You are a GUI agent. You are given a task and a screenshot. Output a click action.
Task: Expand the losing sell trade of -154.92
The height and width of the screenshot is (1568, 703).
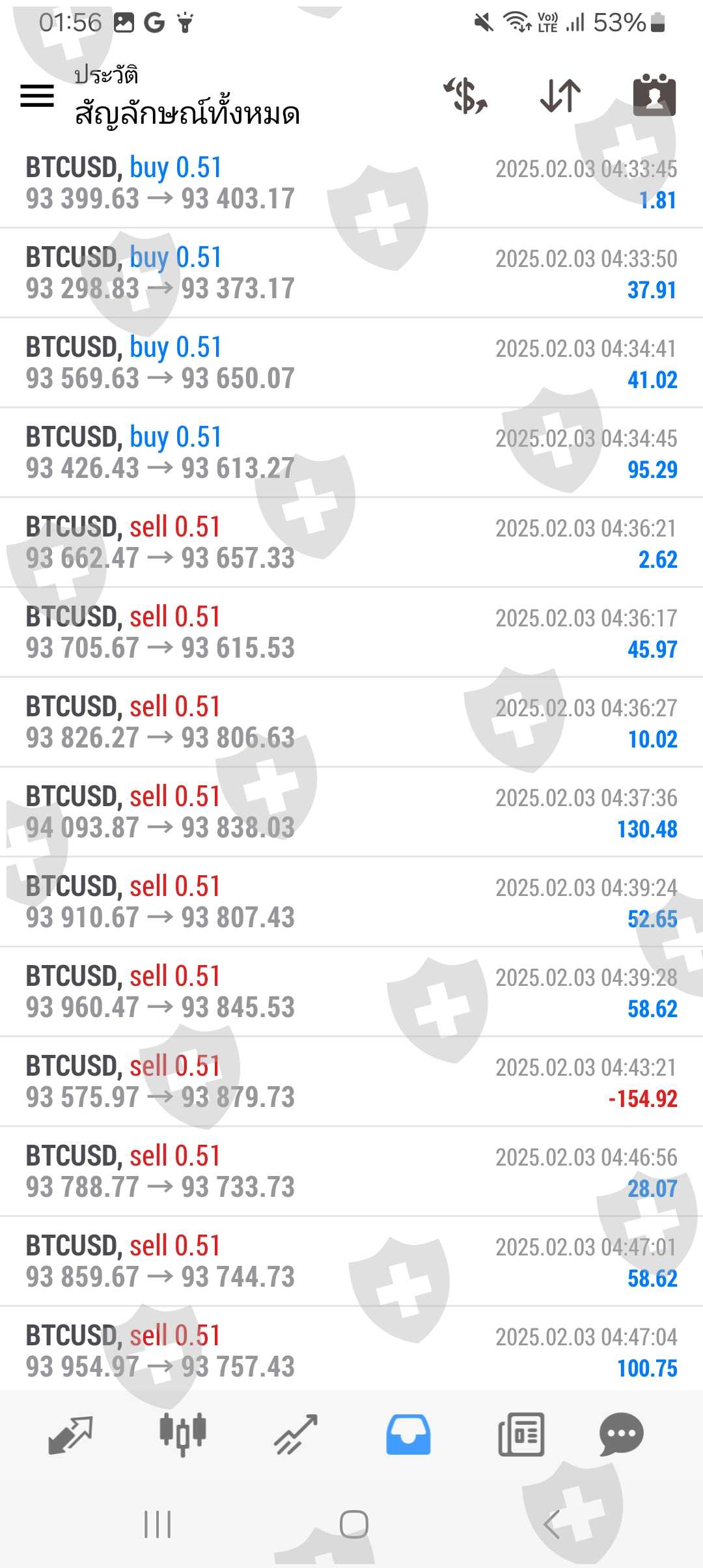click(x=351, y=1082)
